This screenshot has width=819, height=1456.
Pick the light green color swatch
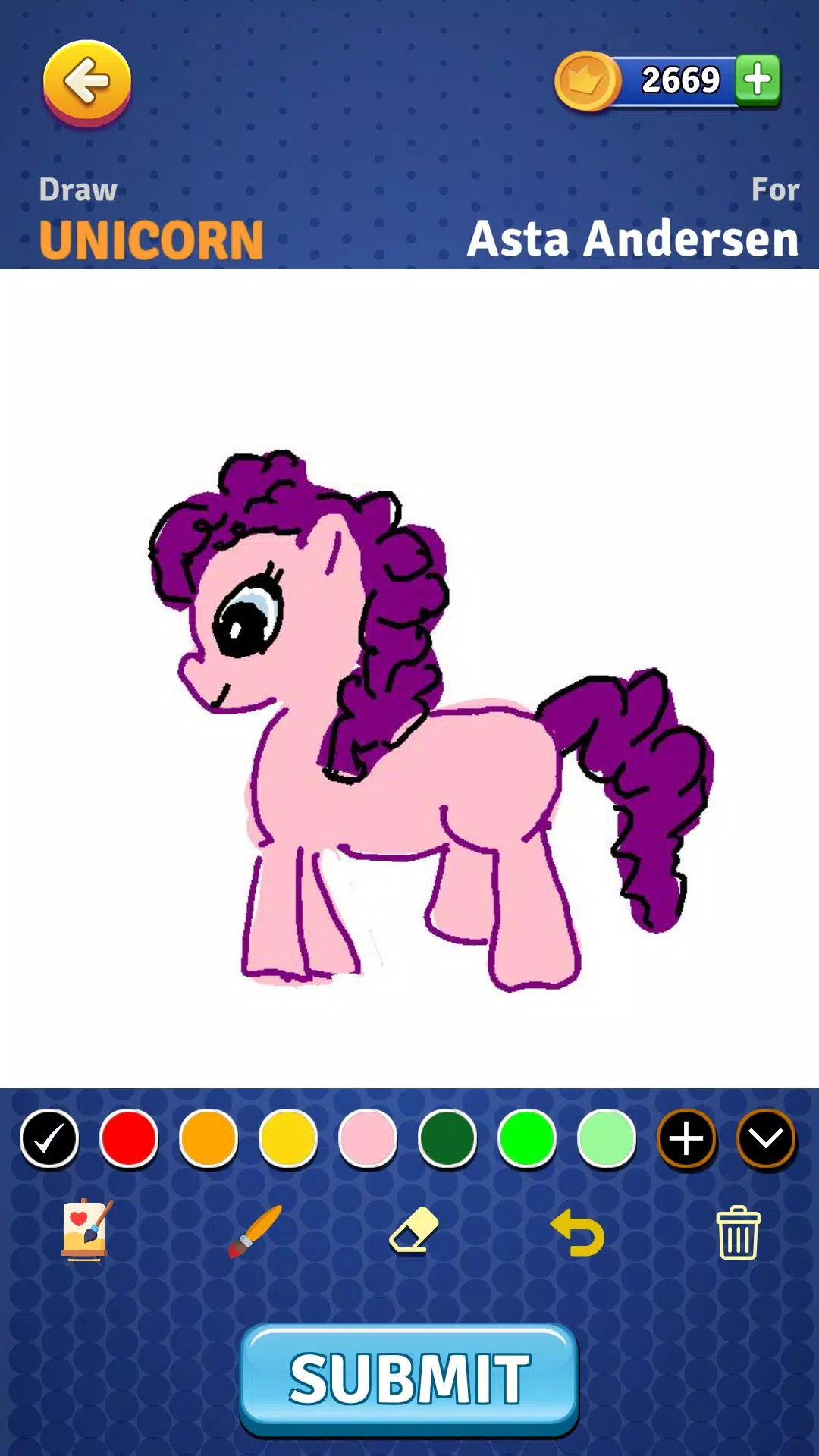click(x=607, y=1138)
